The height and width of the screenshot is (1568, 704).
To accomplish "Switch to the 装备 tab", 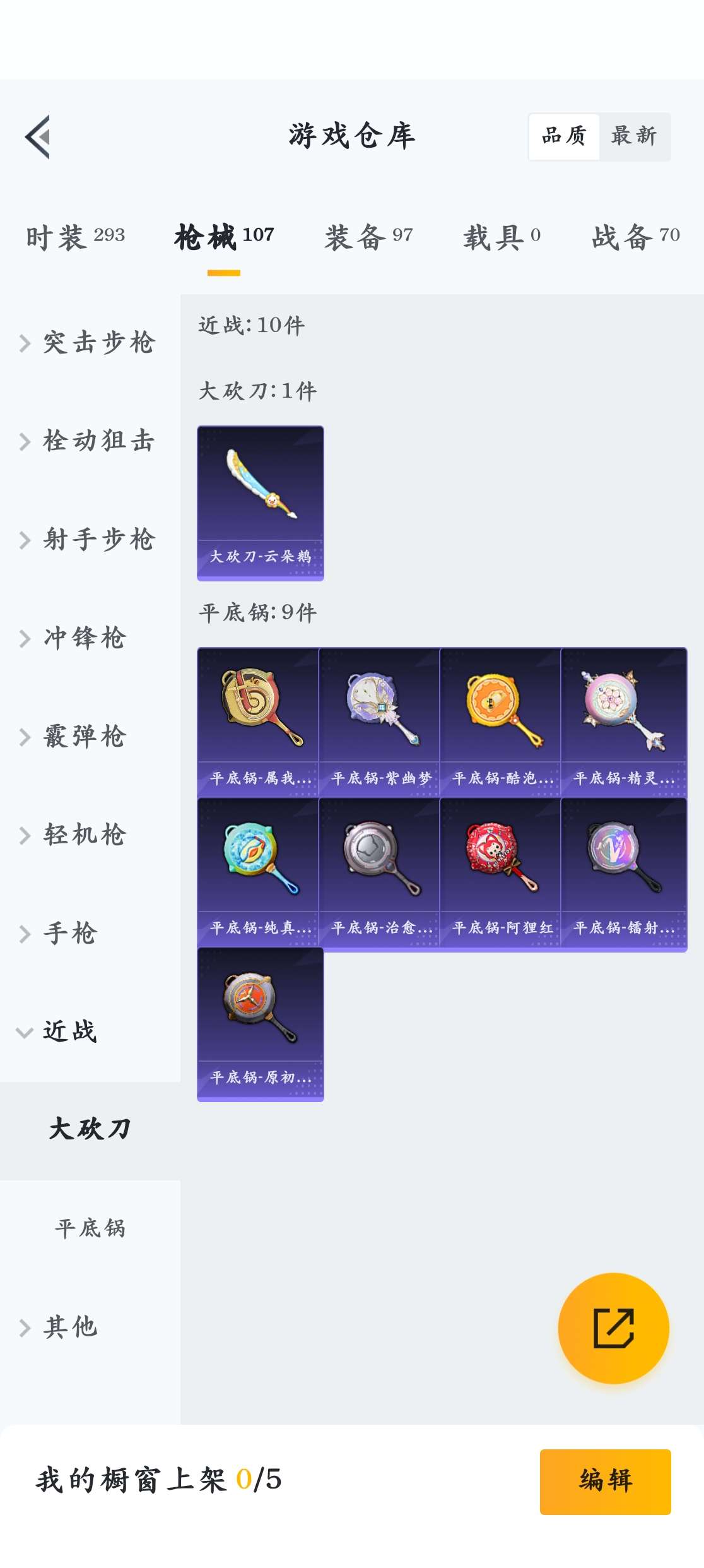I will pos(368,237).
